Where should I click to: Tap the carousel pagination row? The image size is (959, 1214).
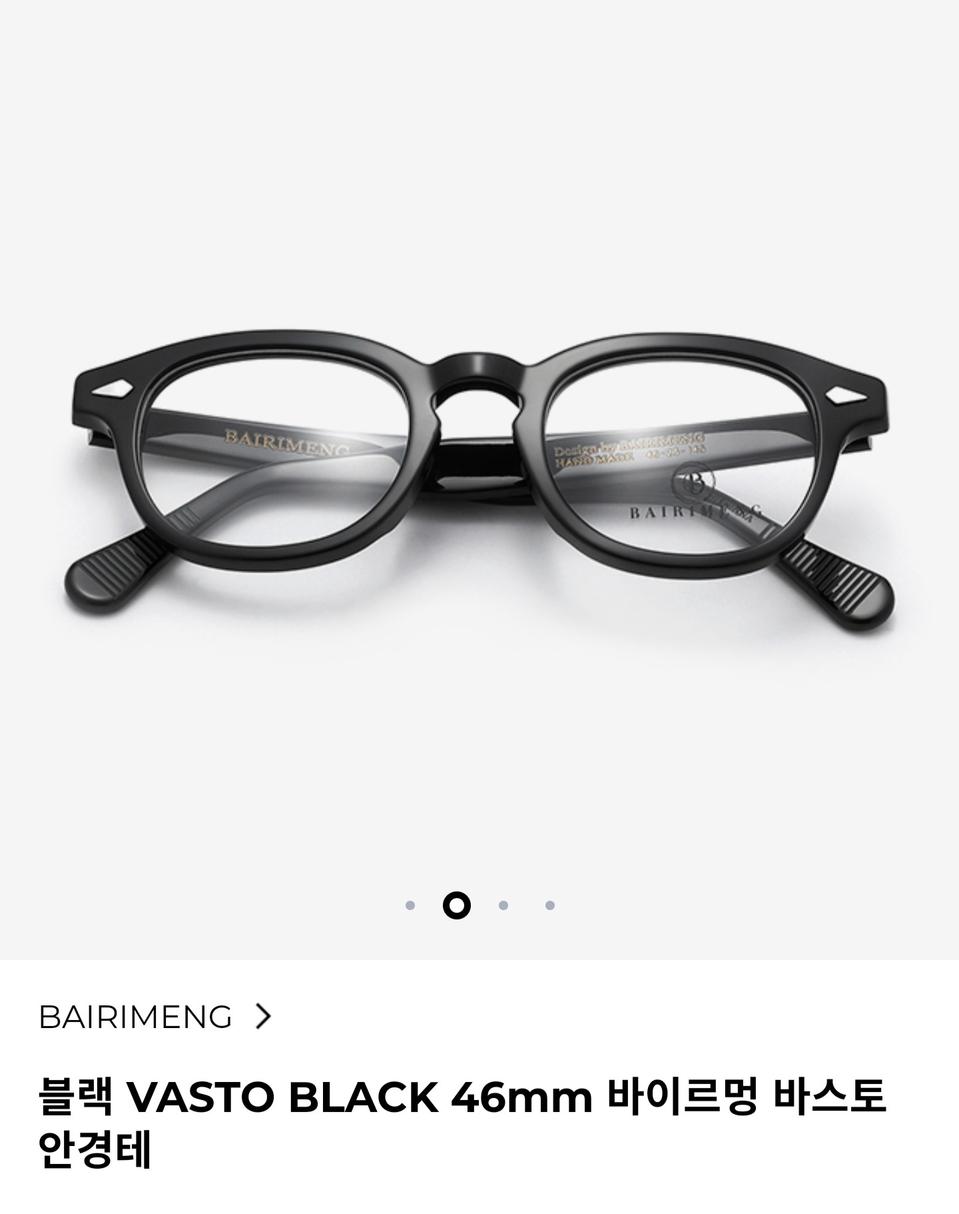(480, 904)
